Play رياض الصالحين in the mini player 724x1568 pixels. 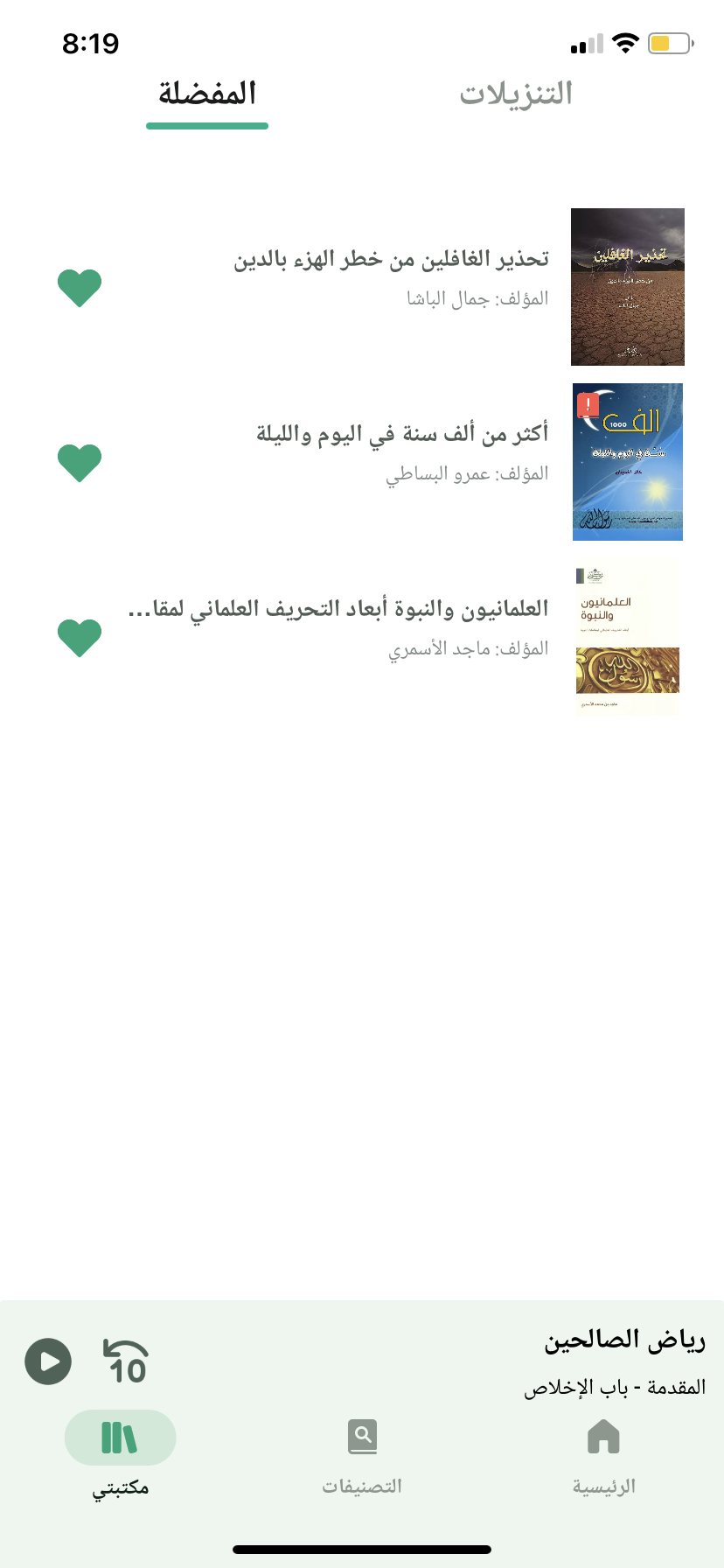(x=48, y=1361)
